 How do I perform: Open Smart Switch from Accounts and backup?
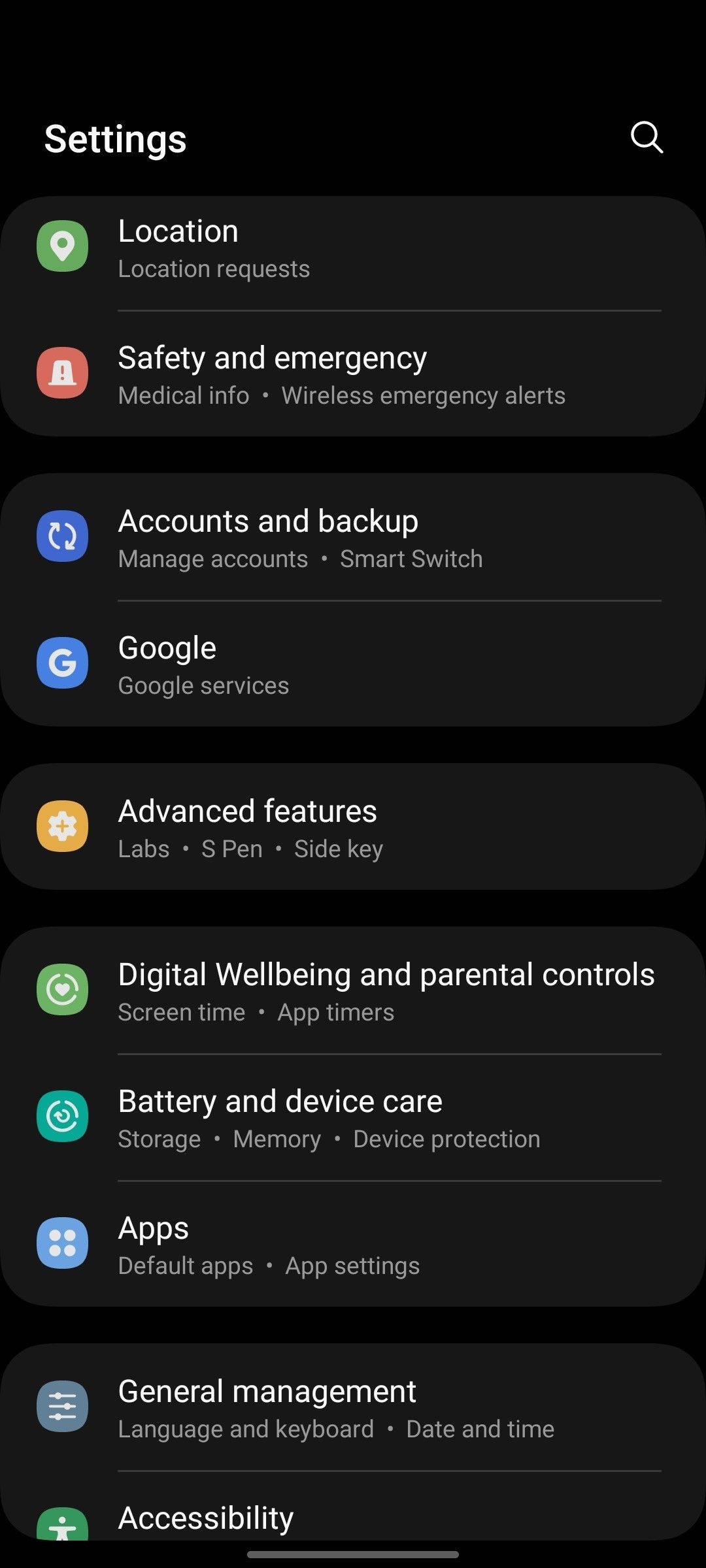pyautogui.click(x=411, y=558)
